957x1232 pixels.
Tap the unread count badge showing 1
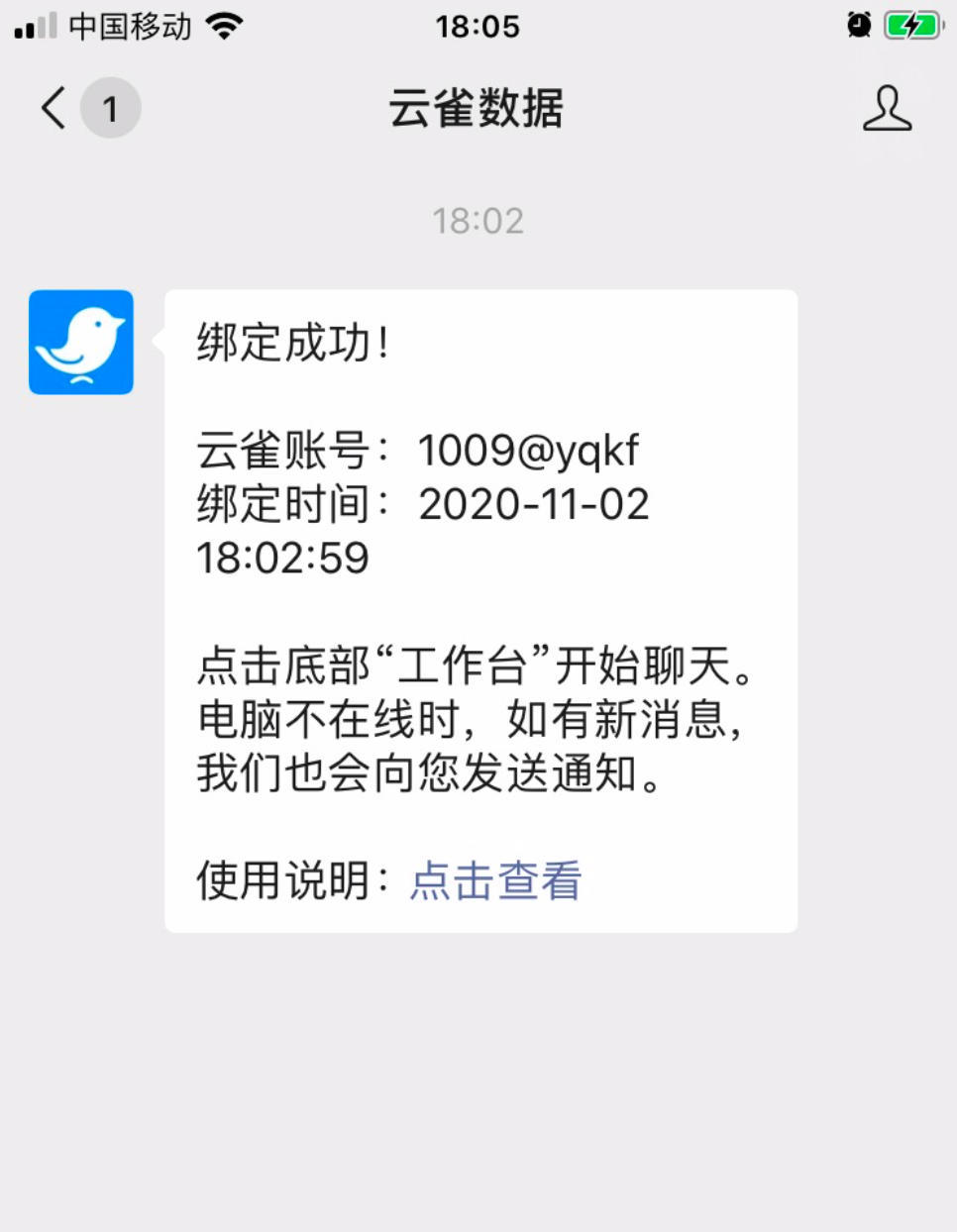point(109,107)
